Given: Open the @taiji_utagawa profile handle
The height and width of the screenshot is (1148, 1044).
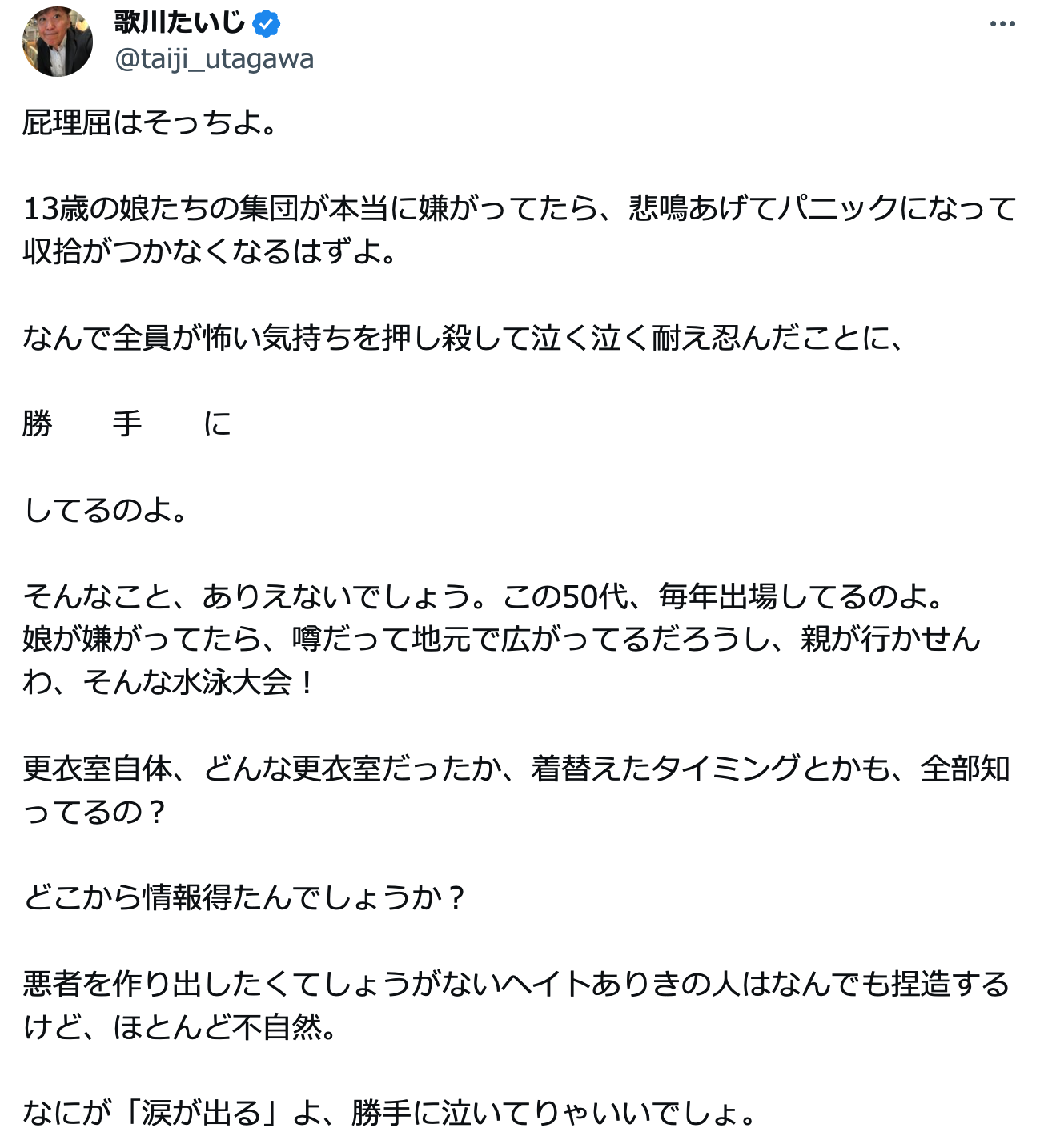Looking at the screenshot, I should tap(214, 59).
